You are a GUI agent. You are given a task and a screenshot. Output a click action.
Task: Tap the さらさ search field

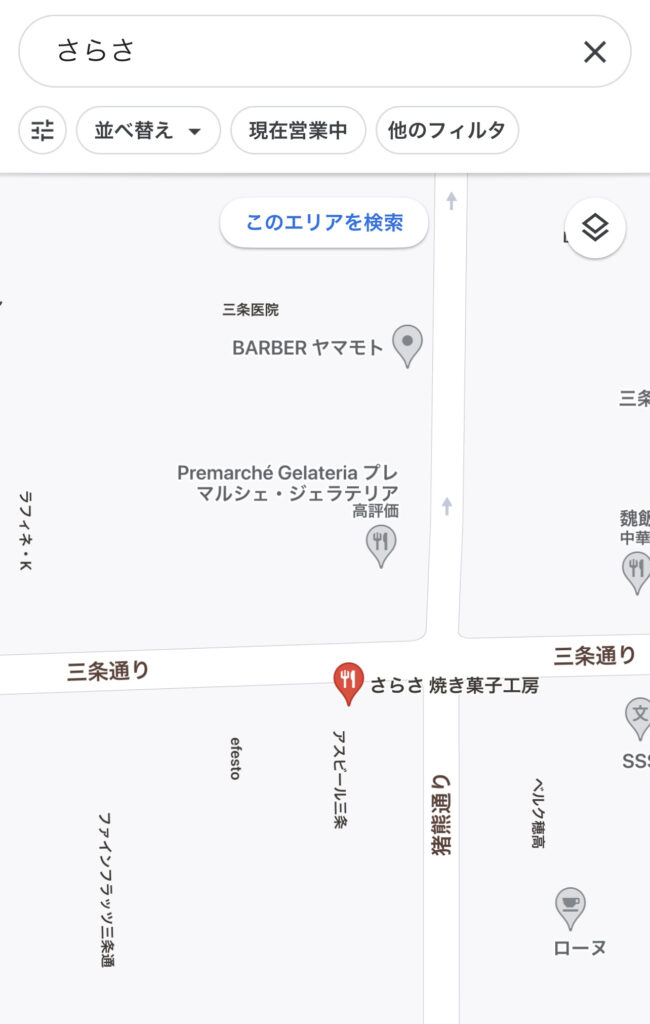point(300,52)
